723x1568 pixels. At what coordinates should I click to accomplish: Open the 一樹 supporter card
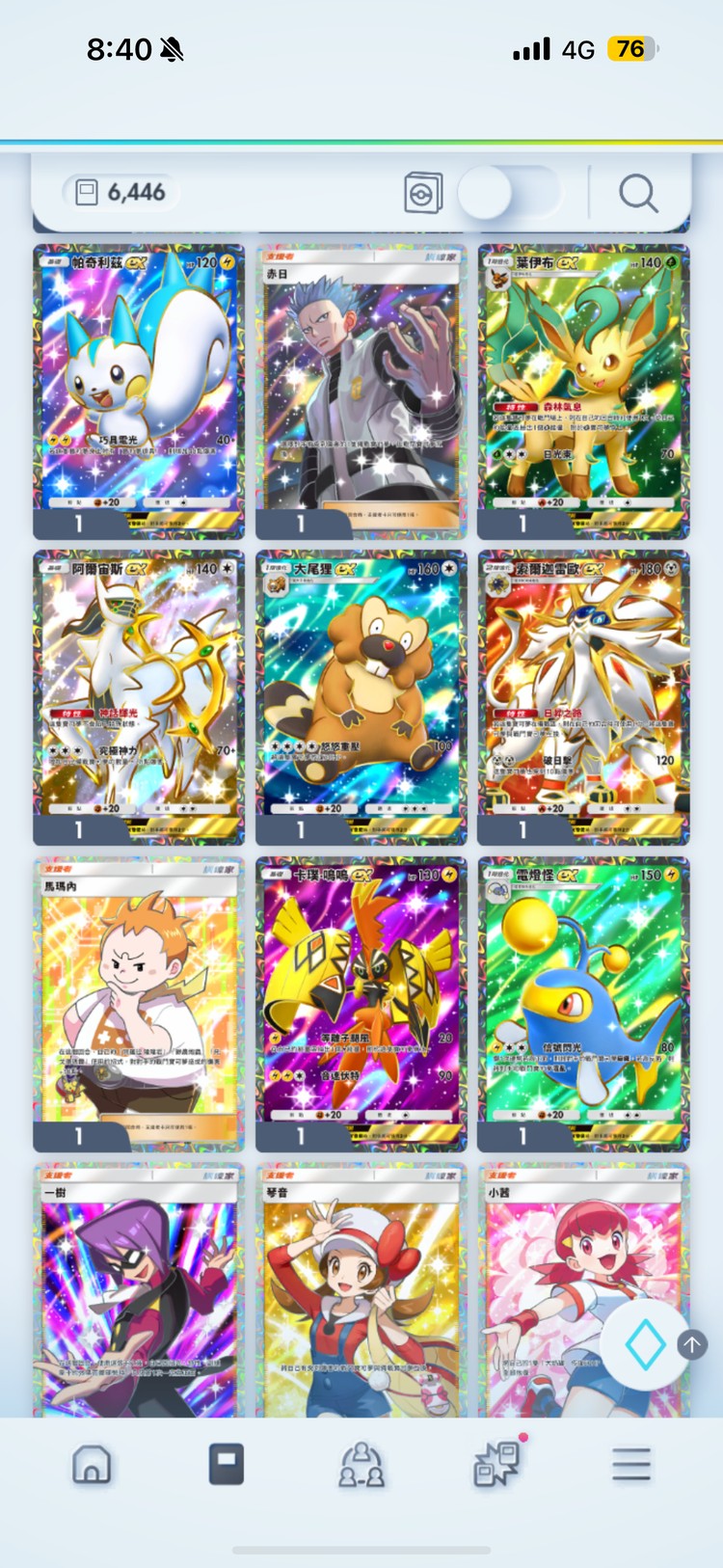[139, 1292]
